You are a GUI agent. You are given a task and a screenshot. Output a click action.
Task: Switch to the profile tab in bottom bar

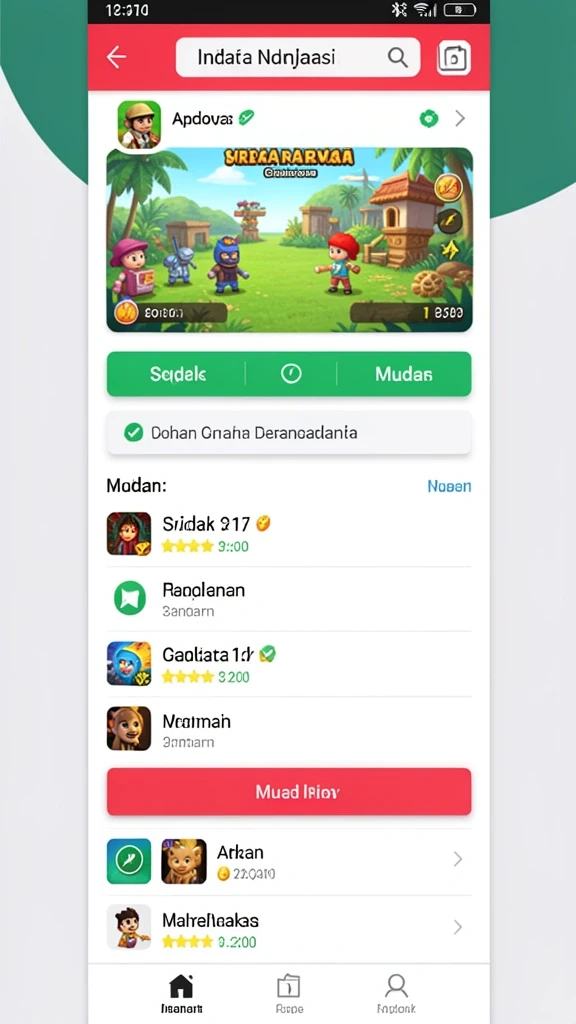[396, 993]
